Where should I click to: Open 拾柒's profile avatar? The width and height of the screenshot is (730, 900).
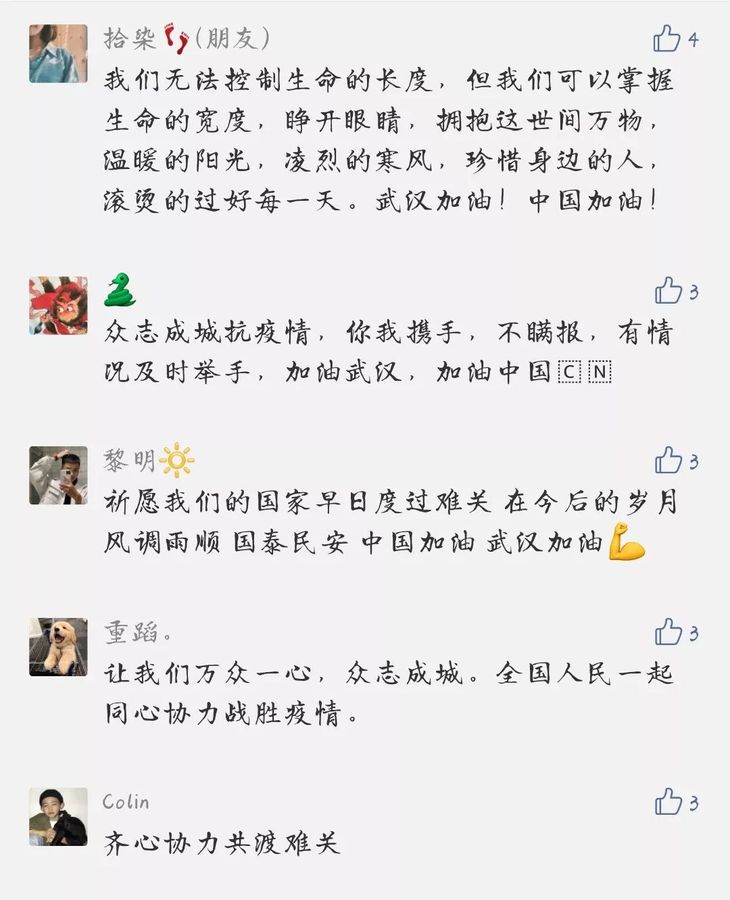[58, 53]
